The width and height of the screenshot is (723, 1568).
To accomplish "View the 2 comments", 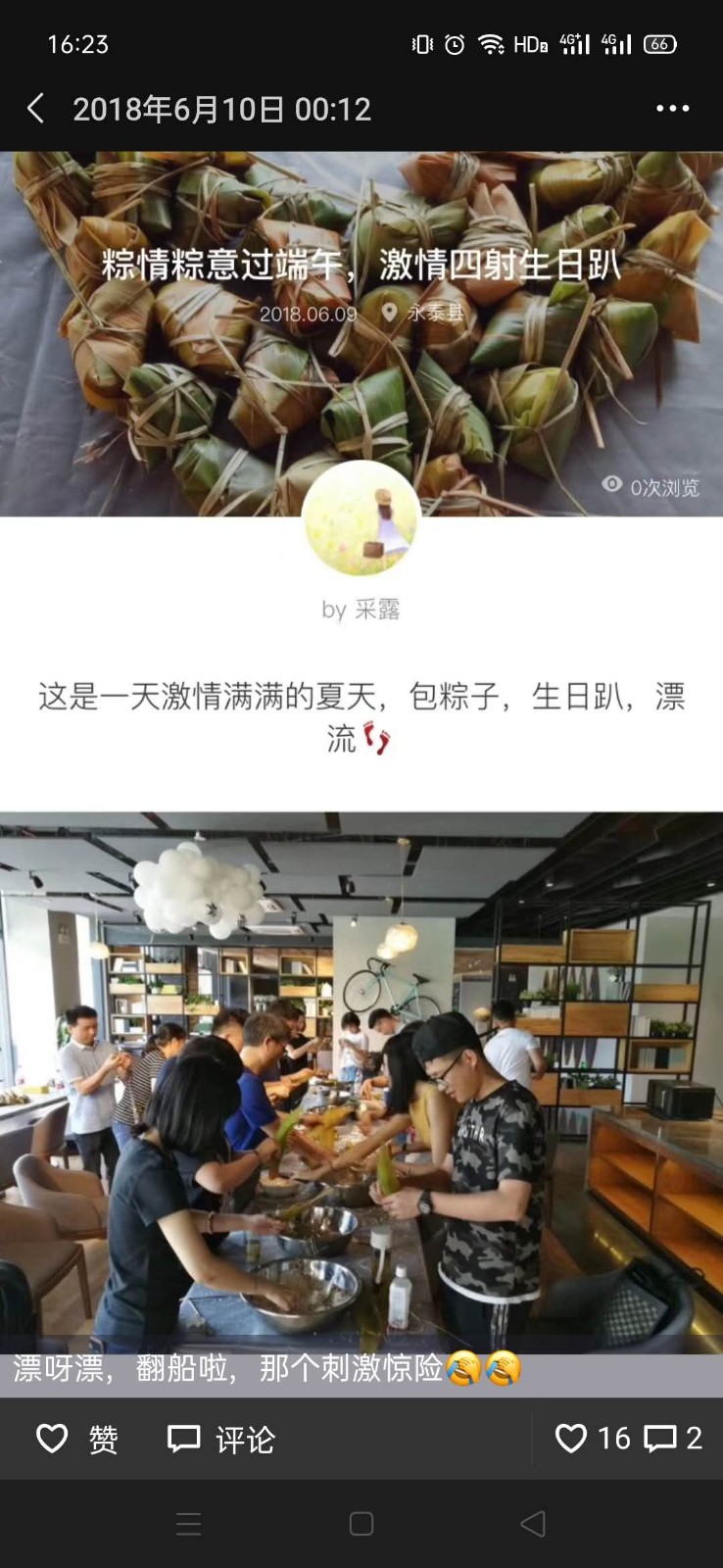I will [673, 1438].
